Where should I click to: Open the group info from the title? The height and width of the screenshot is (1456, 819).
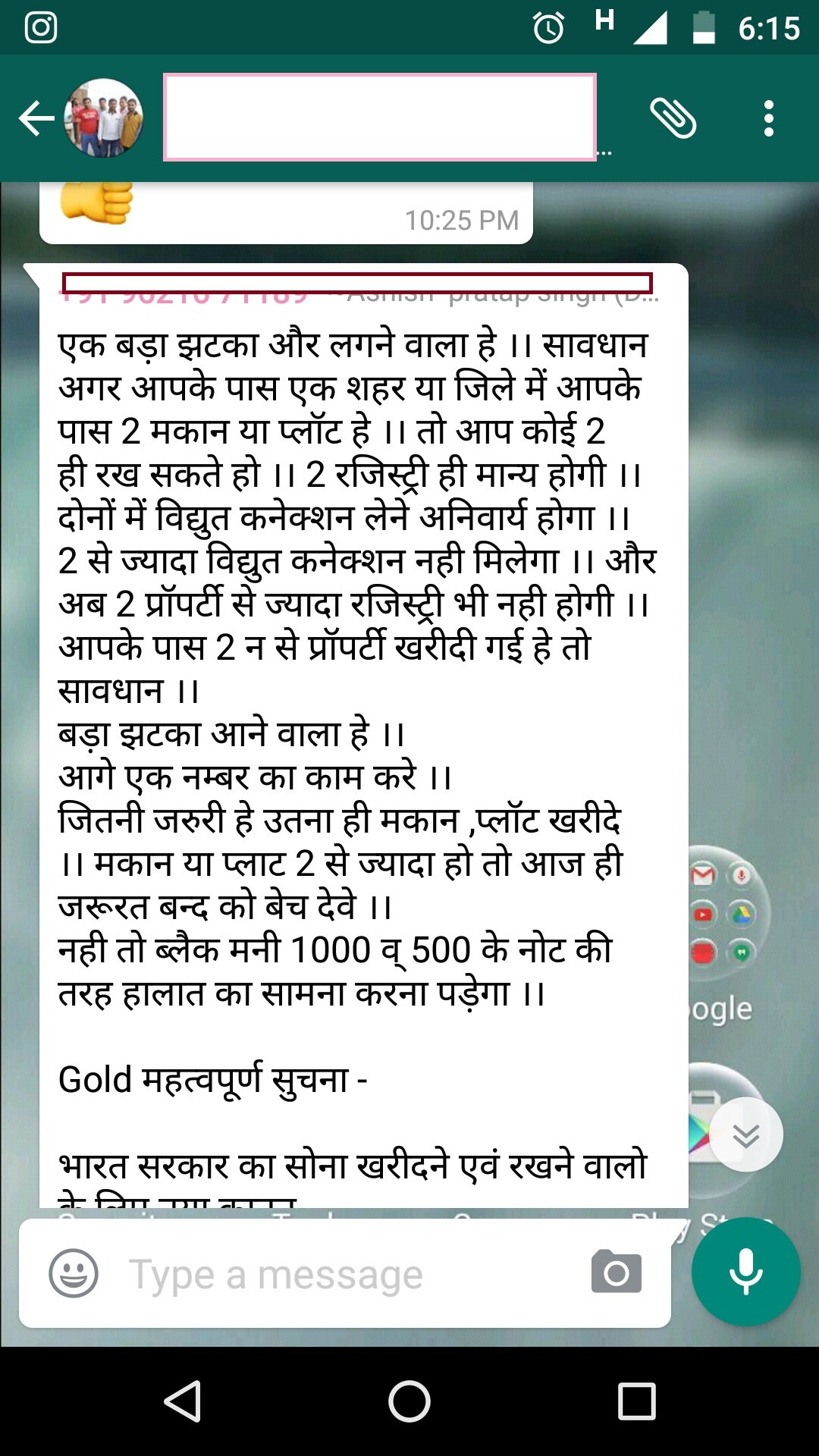point(379,118)
